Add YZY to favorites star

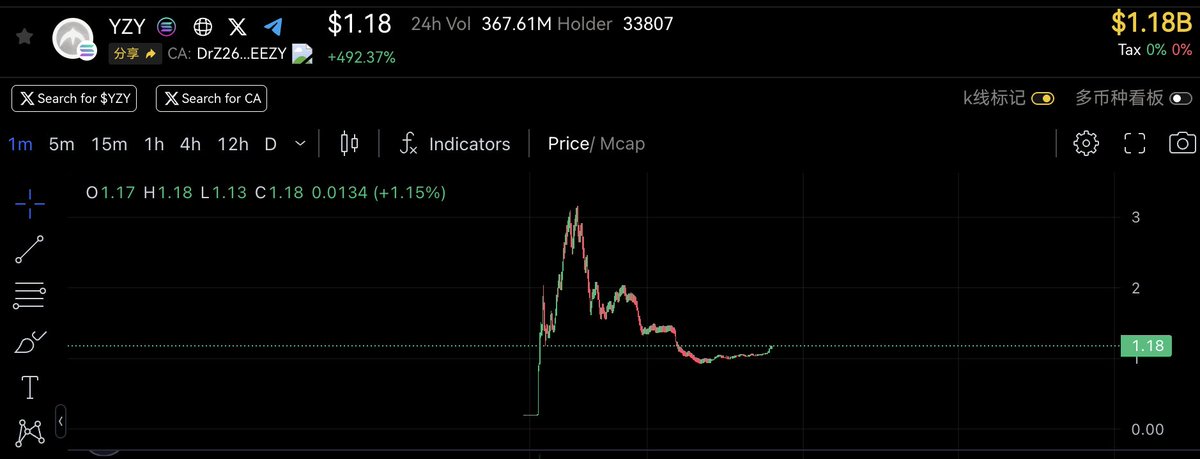coord(25,37)
